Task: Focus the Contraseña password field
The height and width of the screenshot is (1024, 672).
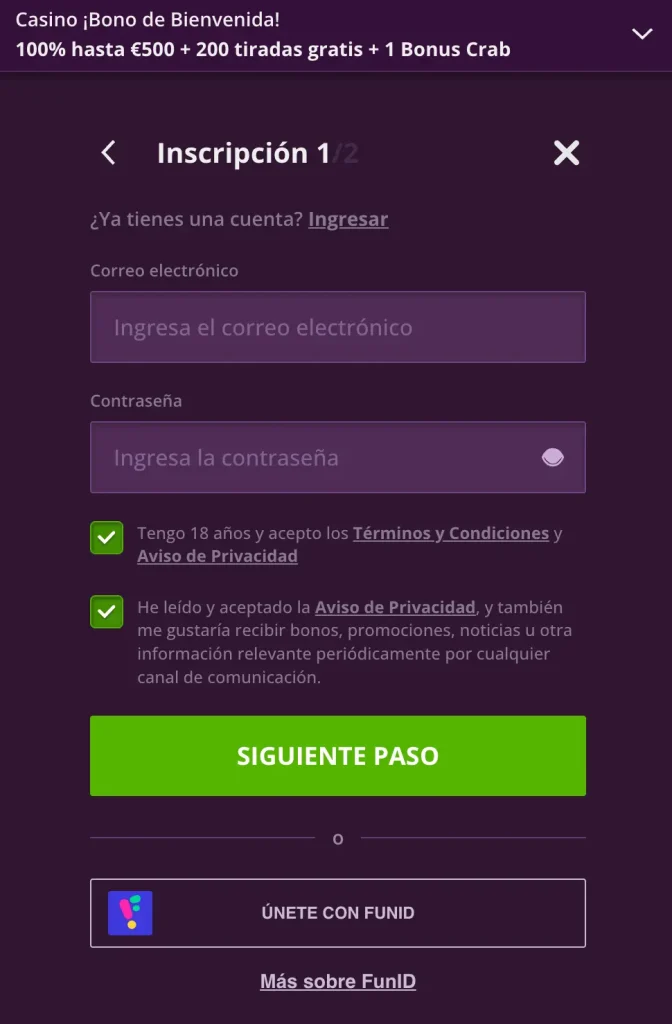Action: [320, 458]
